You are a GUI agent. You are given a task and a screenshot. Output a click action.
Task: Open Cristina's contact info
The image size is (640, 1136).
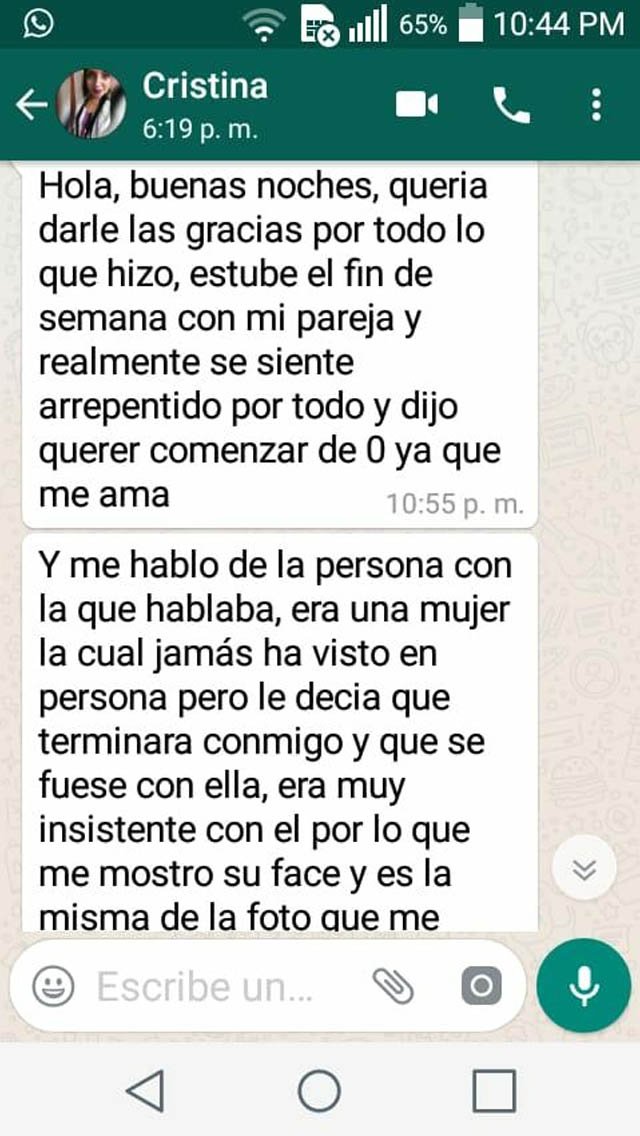click(x=205, y=104)
